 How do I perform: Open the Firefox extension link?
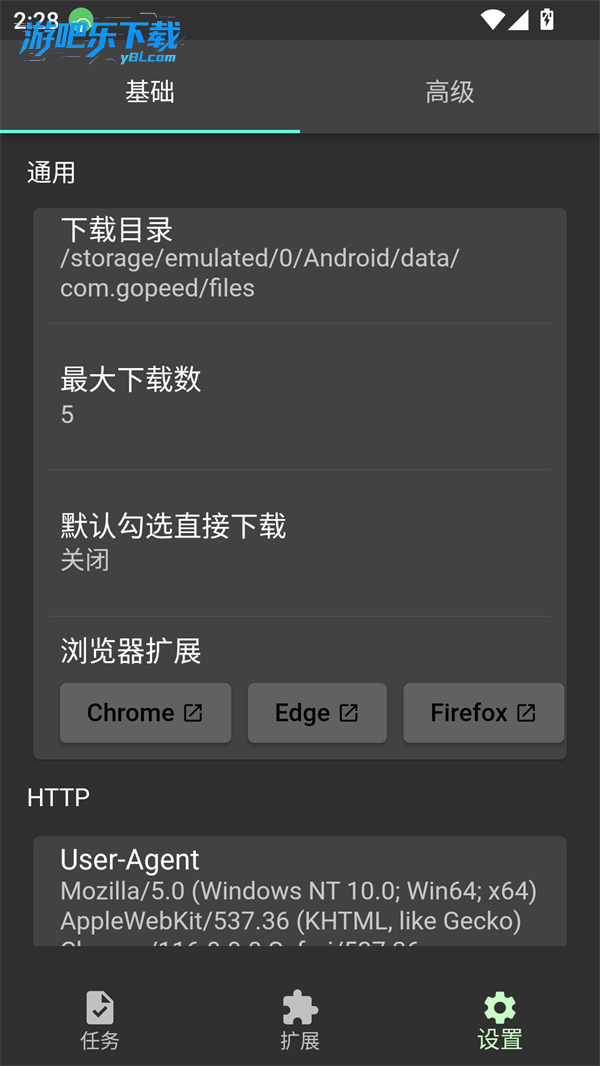tap(484, 713)
